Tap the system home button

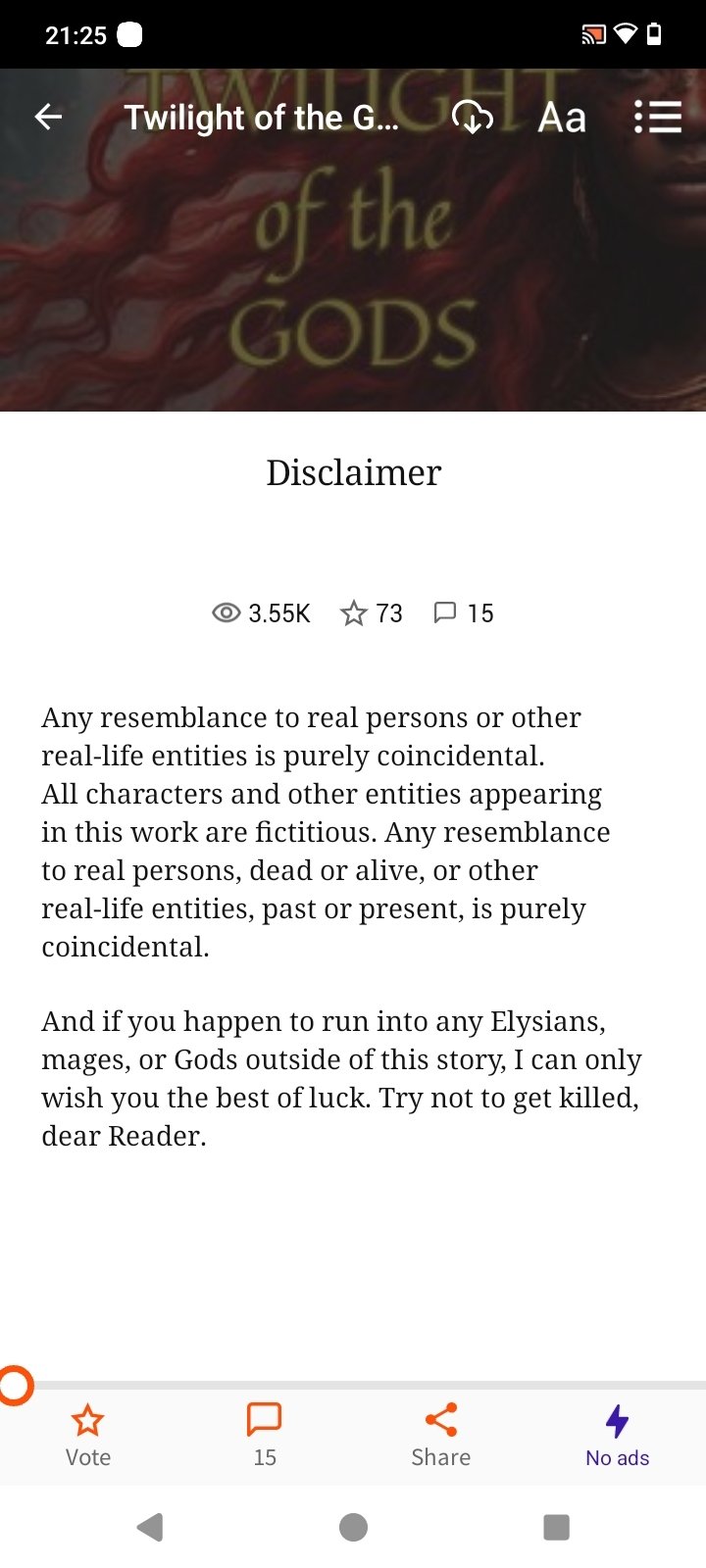coord(353,1527)
